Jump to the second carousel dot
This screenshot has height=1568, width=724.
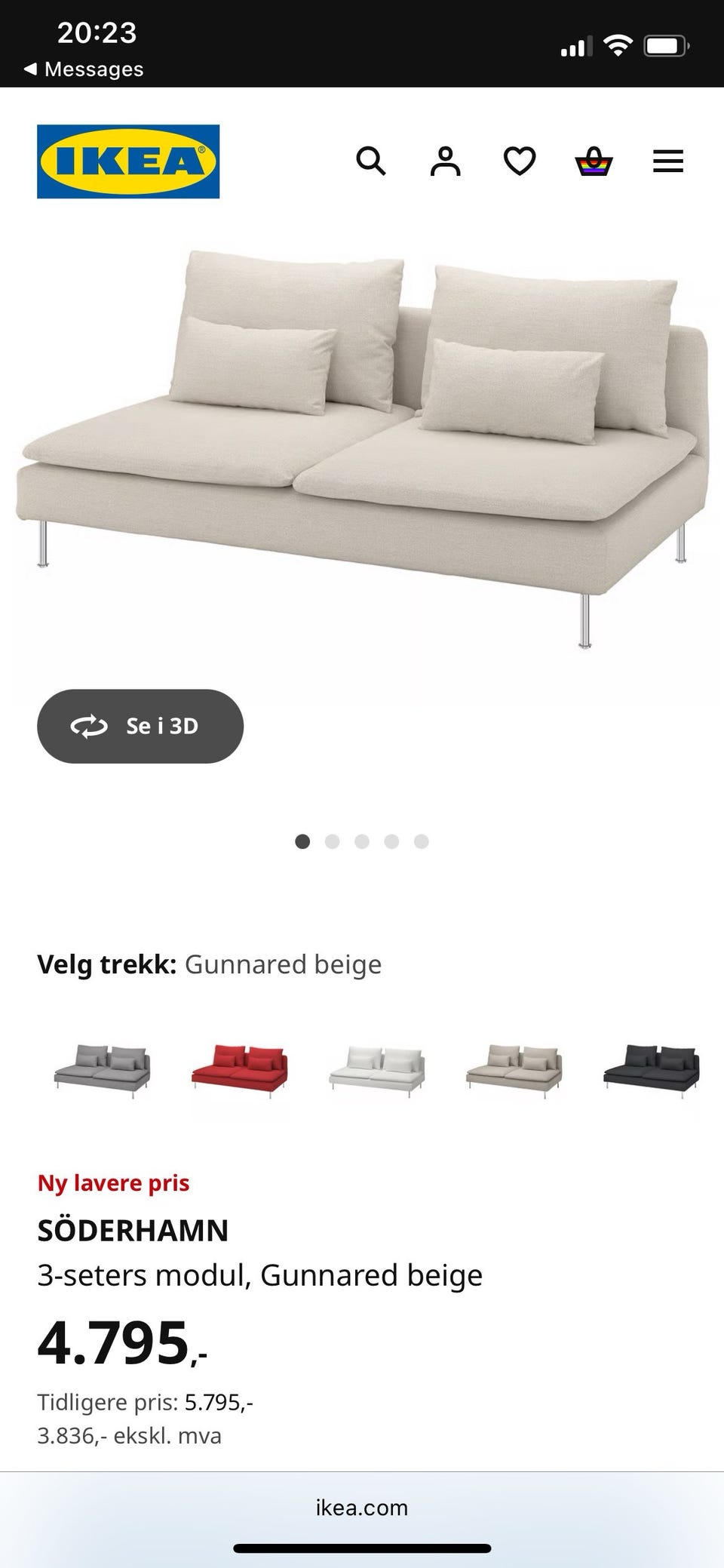pyautogui.click(x=333, y=841)
